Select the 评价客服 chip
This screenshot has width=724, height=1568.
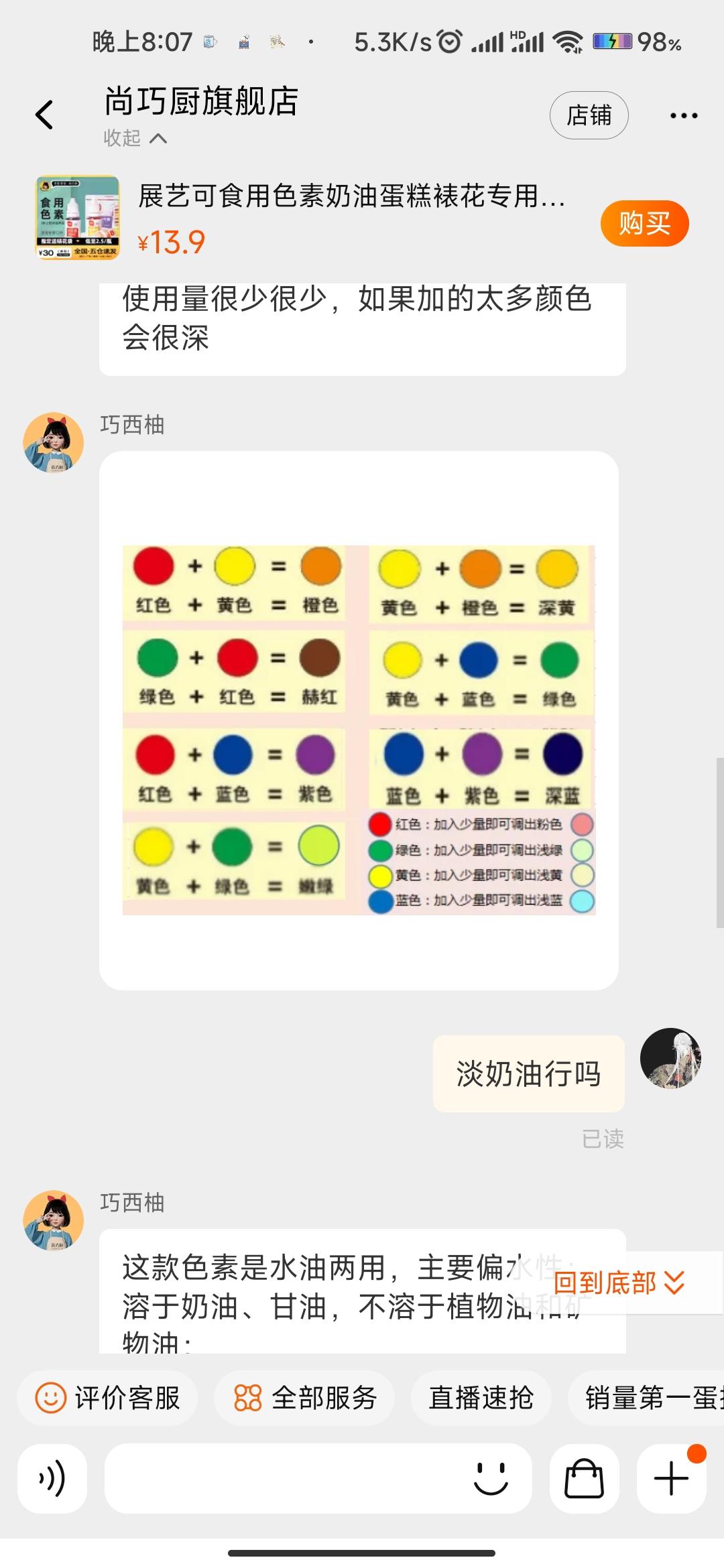tap(107, 1398)
